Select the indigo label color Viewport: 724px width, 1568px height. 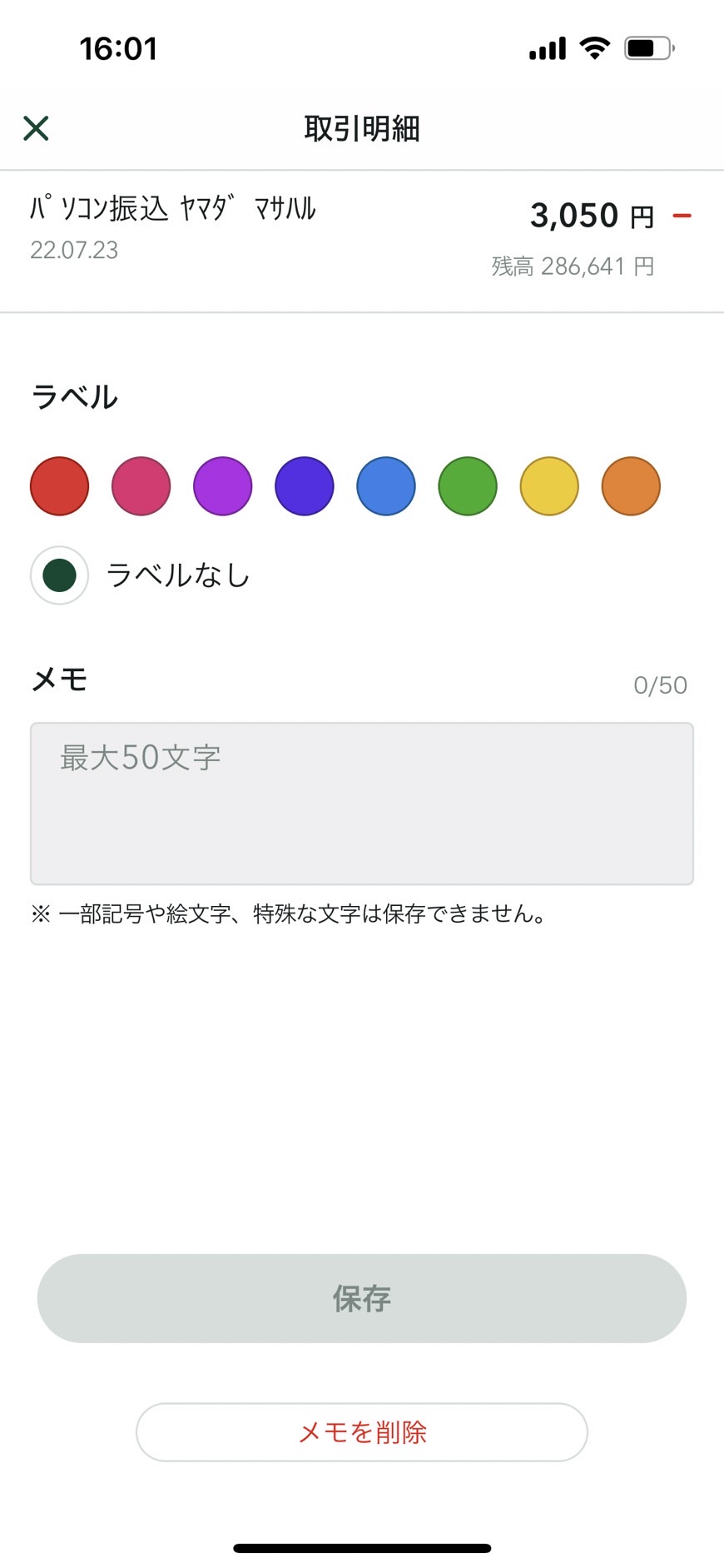[x=304, y=486]
